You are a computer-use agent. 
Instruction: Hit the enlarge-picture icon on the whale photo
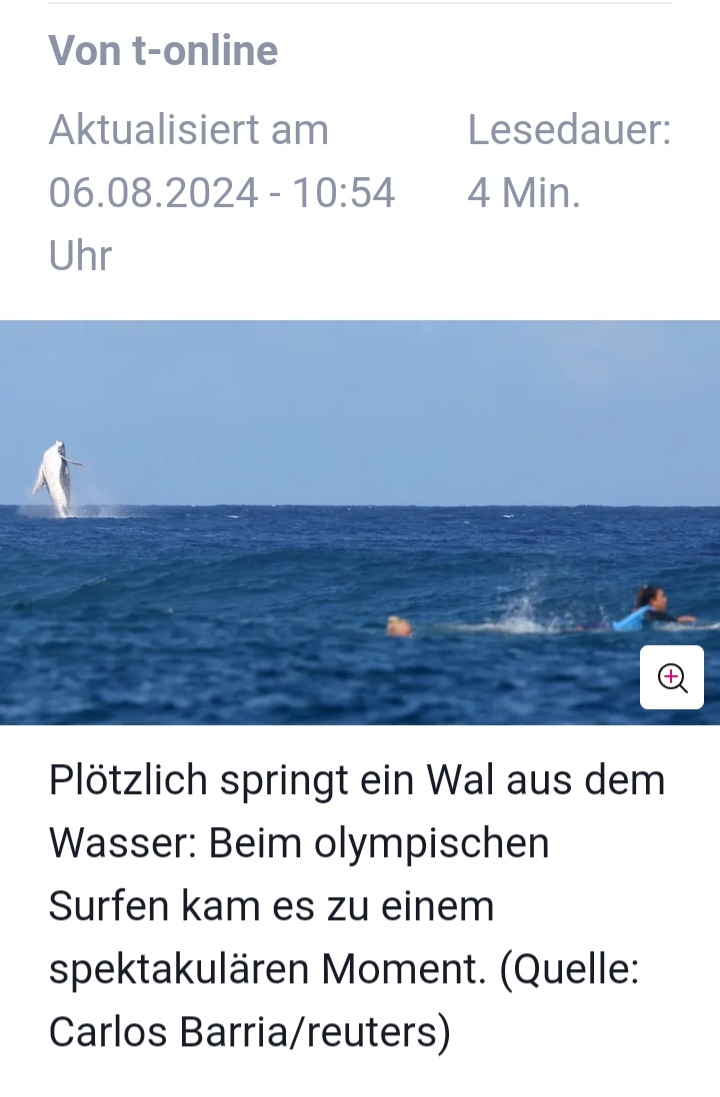[x=672, y=677]
